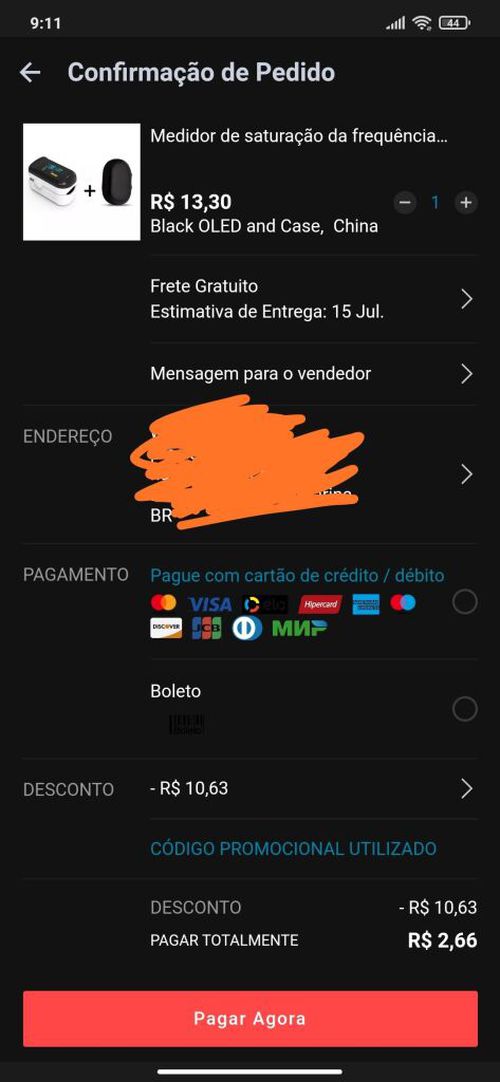
Task: Tap Código Promocional Utilizado link
Action: pyautogui.click(x=293, y=848)
